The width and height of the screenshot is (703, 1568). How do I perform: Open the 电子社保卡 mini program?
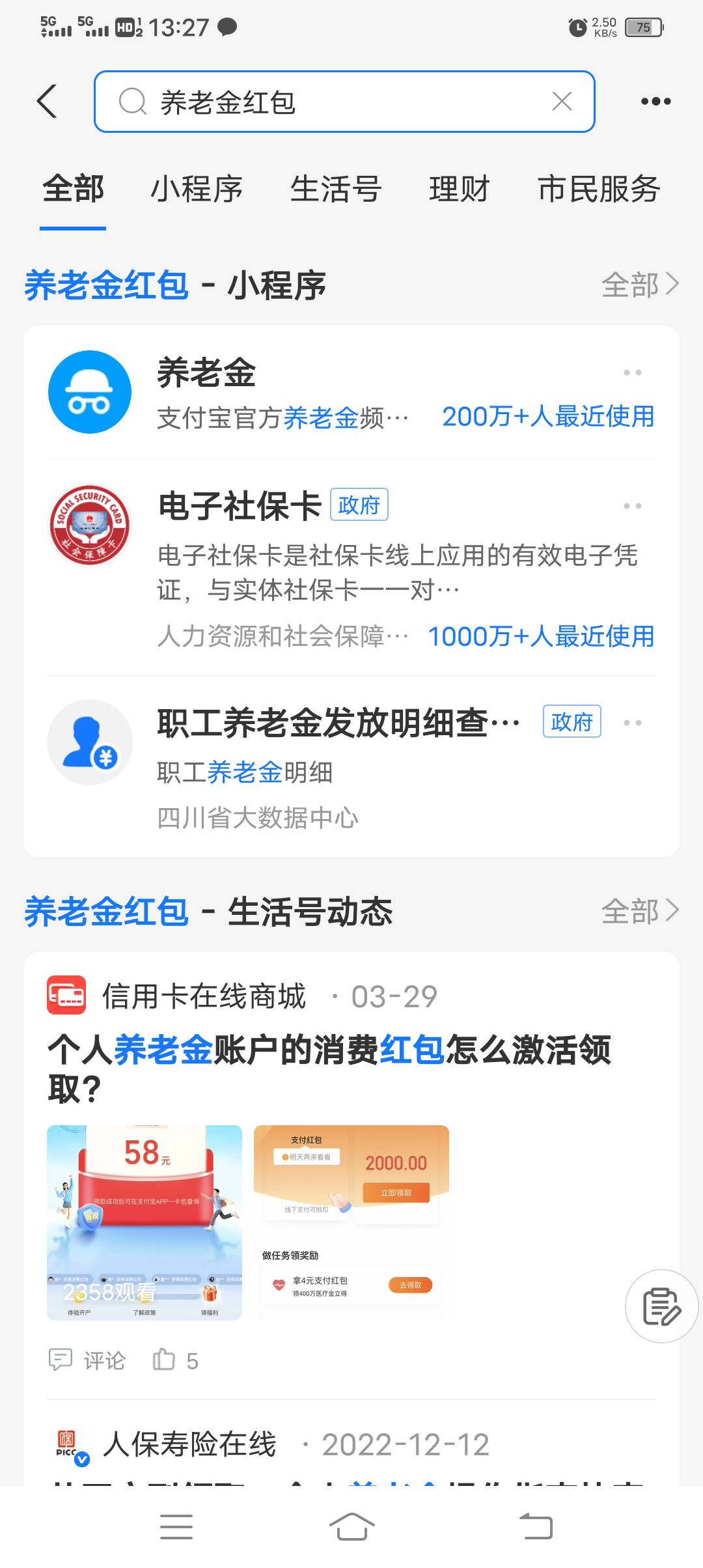240,506
